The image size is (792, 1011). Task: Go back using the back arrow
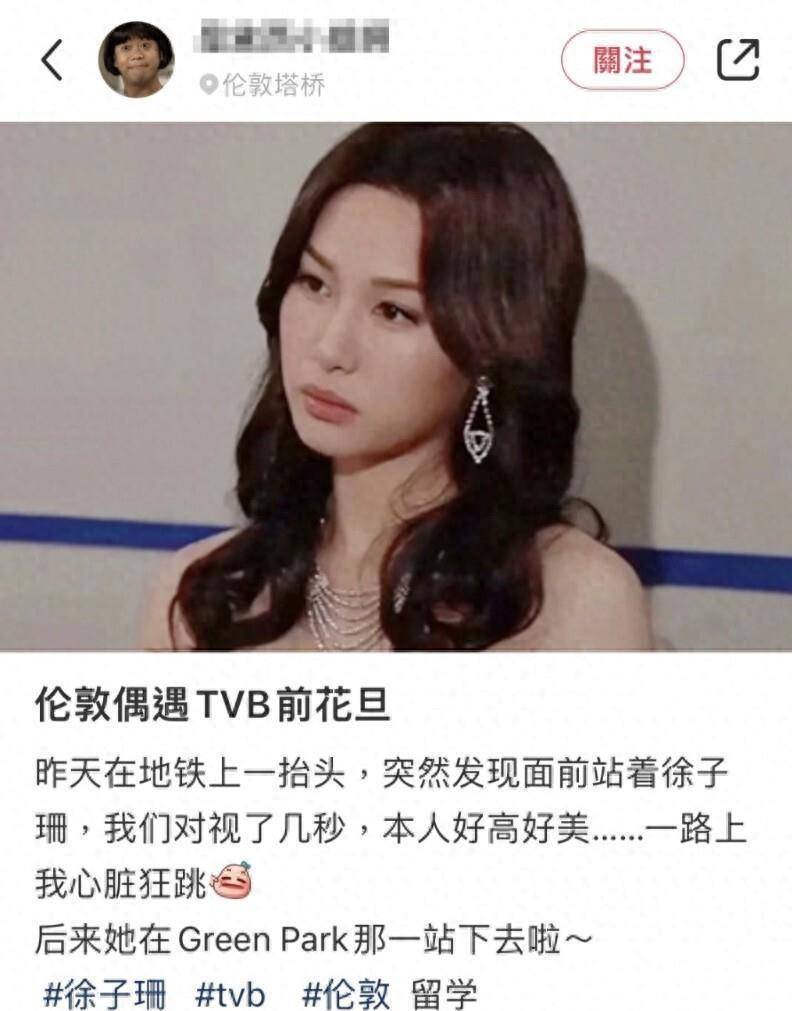[52, 61]
